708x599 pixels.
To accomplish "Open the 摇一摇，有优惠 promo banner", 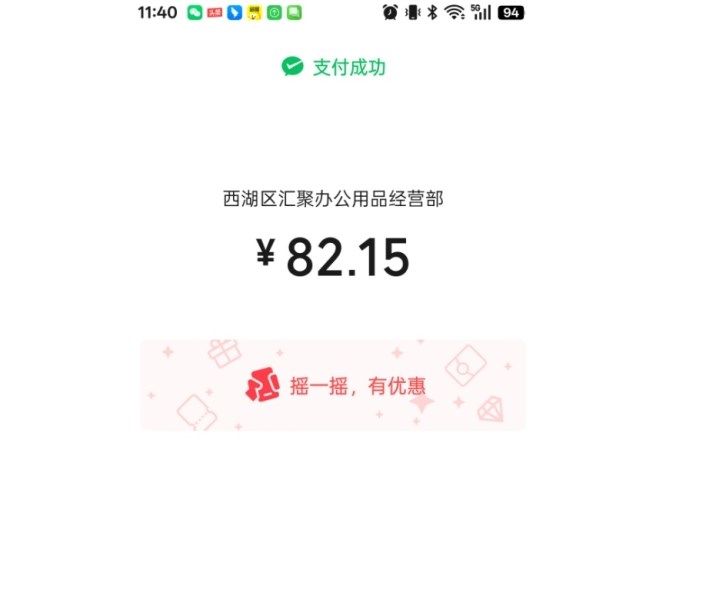I will tap(333, 386).
